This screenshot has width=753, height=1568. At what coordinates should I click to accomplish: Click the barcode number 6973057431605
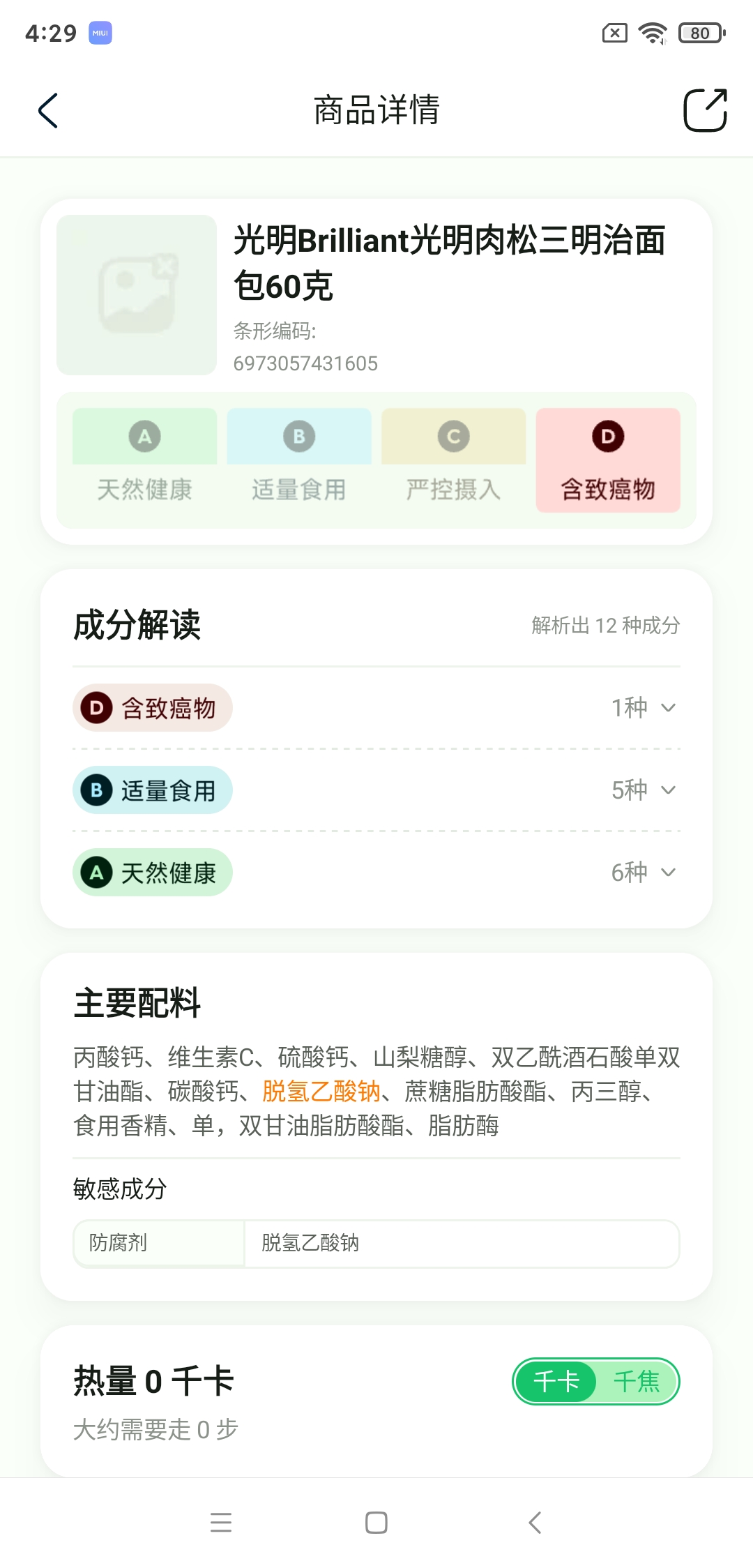point(305,363)
